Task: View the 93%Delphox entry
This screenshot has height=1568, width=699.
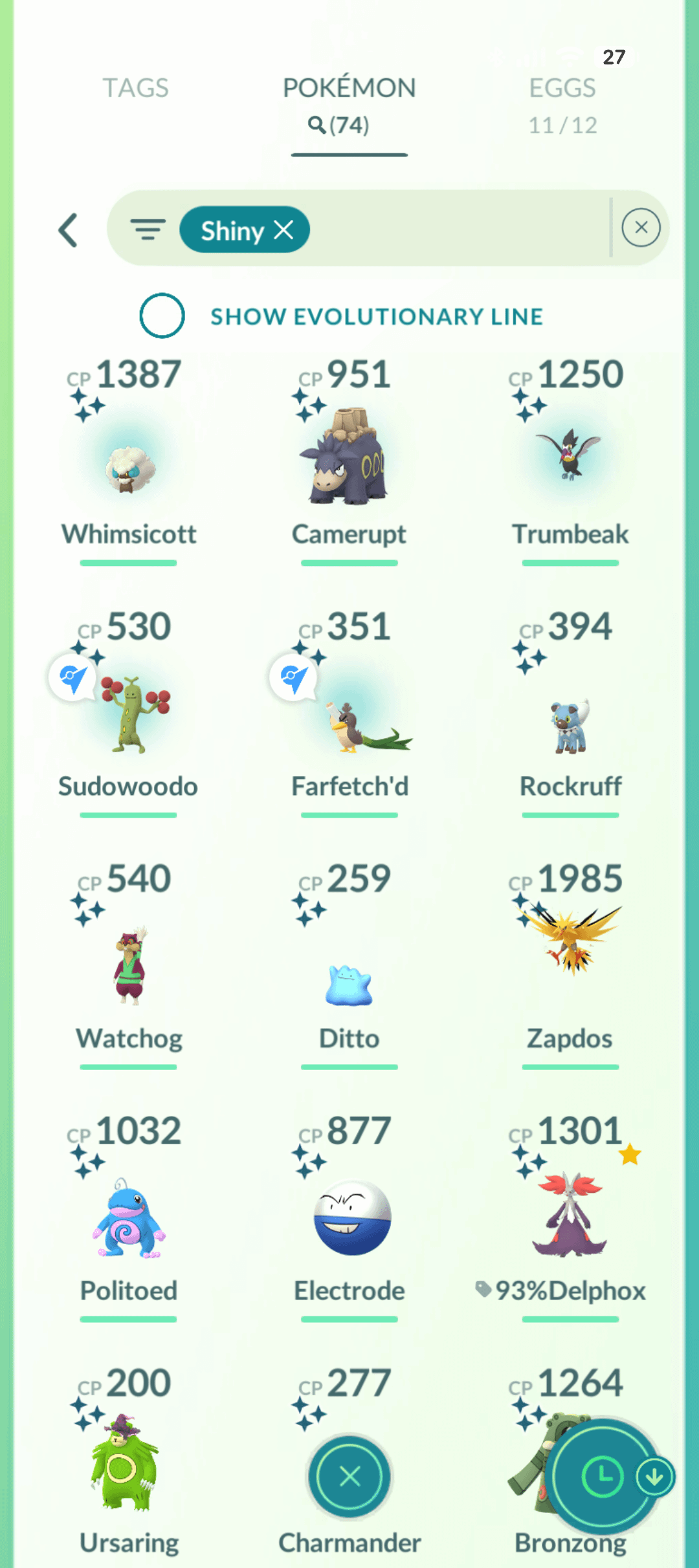Action: click(570, 1216)
